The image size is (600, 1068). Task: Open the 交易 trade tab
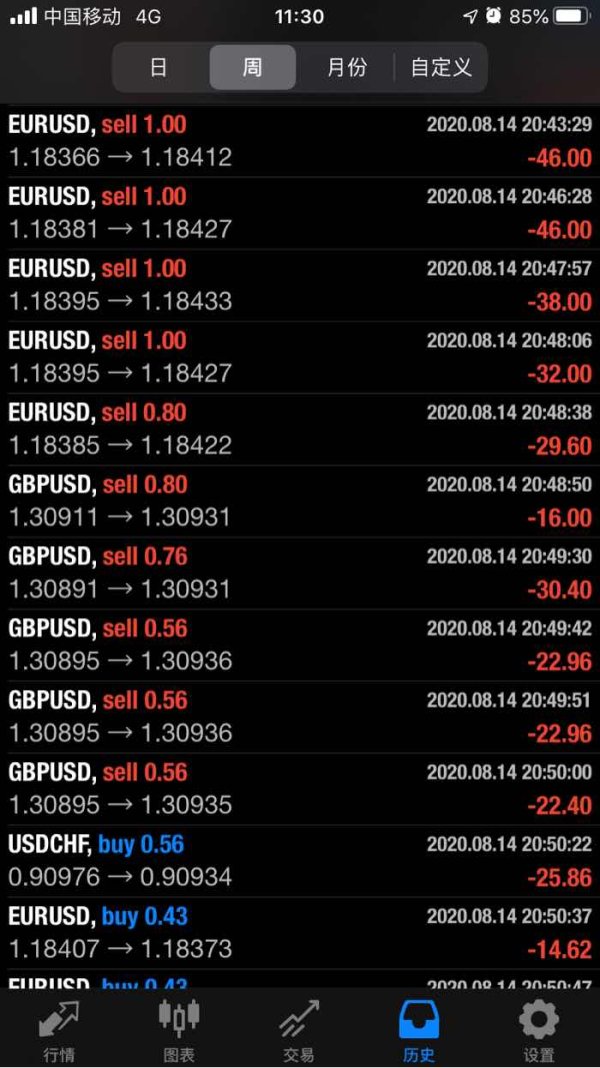[x=299, y=1029]
